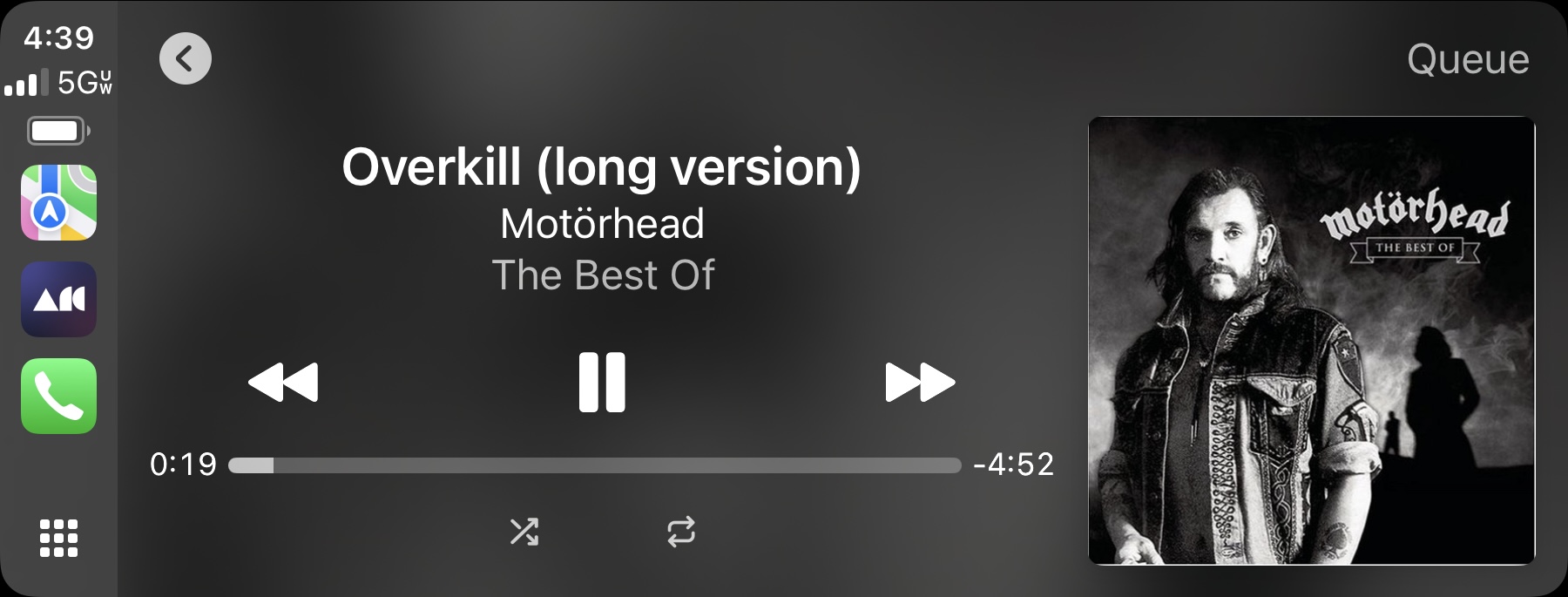Open the Queue
The height and width of the screenshot is (597, 1568).
click(x=1468, y=59)
